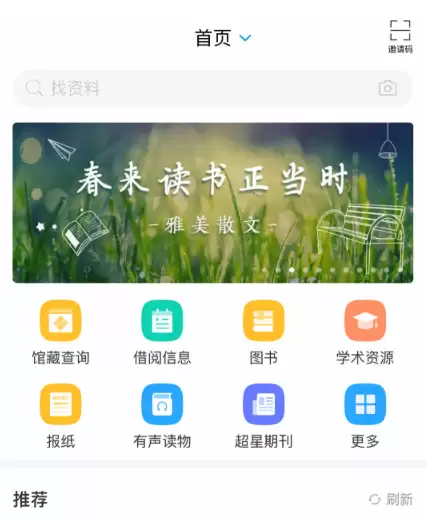This screenshot has width=426, height=522.
Task: Select the 图书 shortcut
Action: (263, 333)
